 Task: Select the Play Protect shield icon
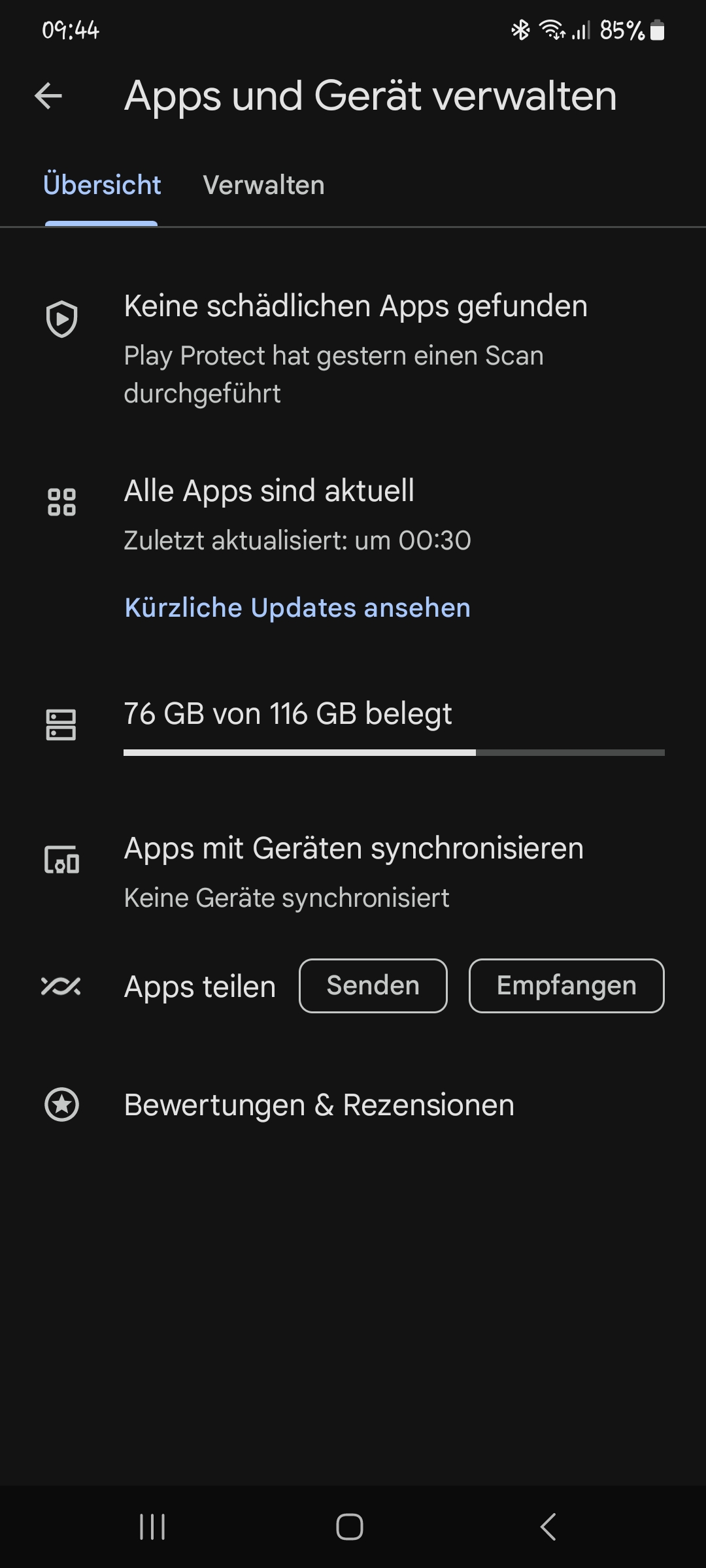pos(62,318)
